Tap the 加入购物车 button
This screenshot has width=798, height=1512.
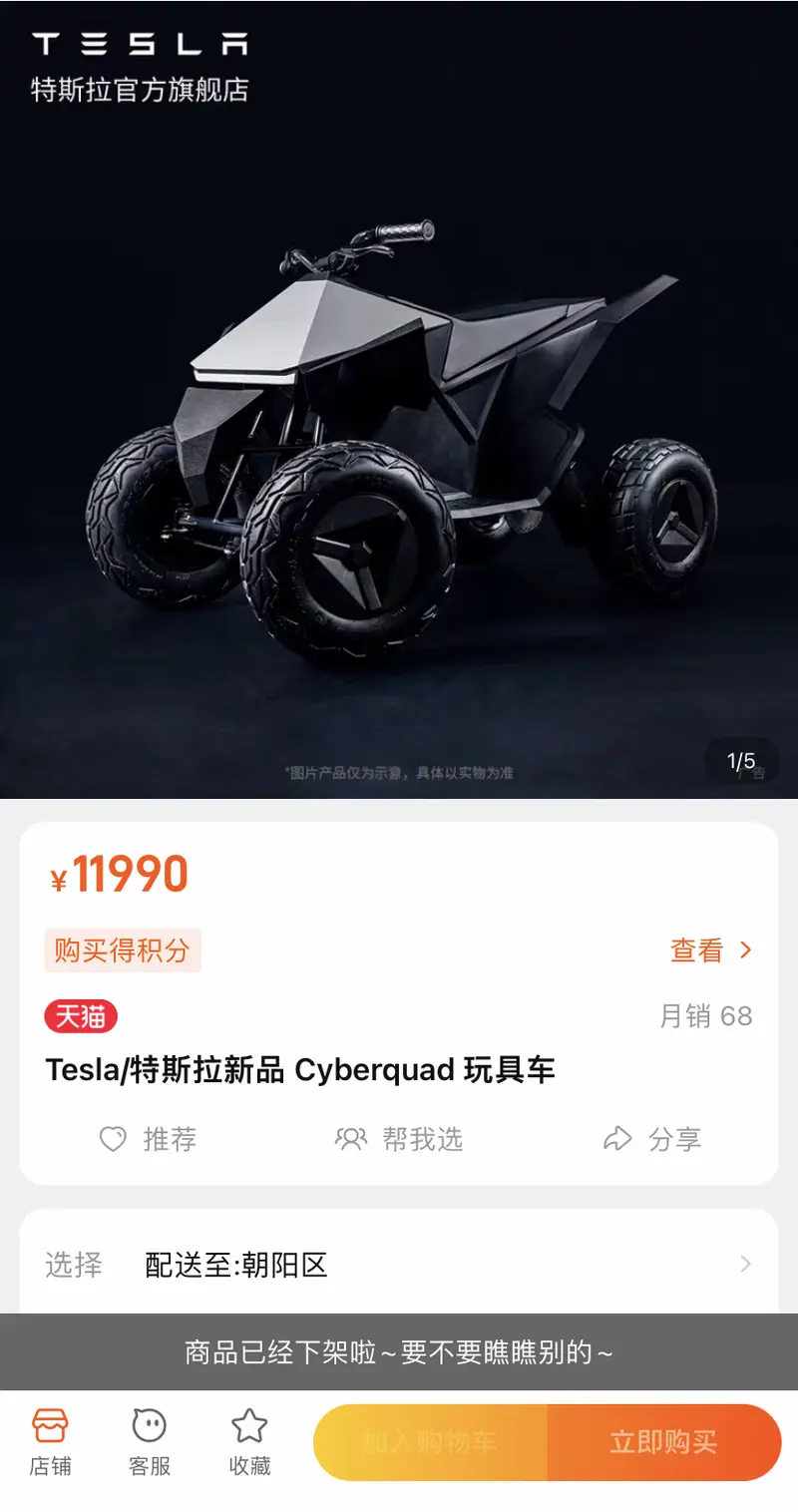(431, 1442)
